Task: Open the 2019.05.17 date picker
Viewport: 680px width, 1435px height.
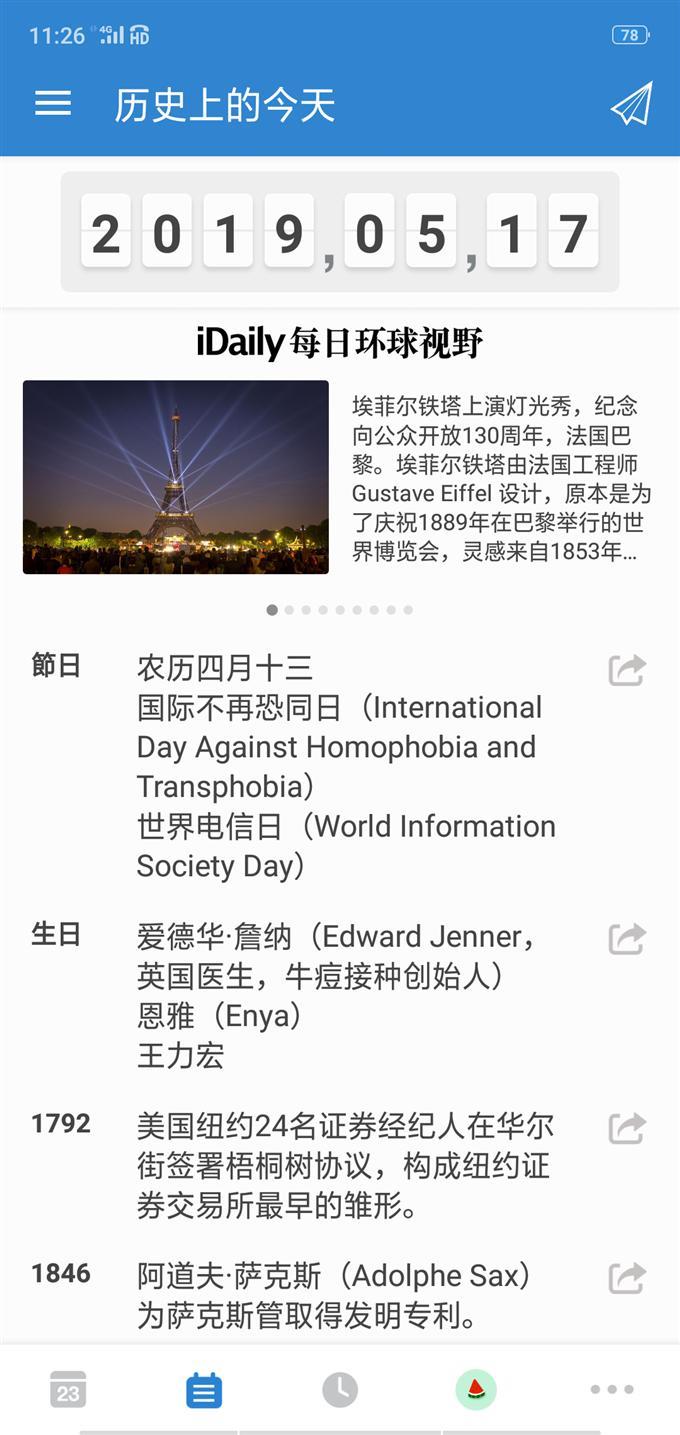Action: click(x=340, y=232)
